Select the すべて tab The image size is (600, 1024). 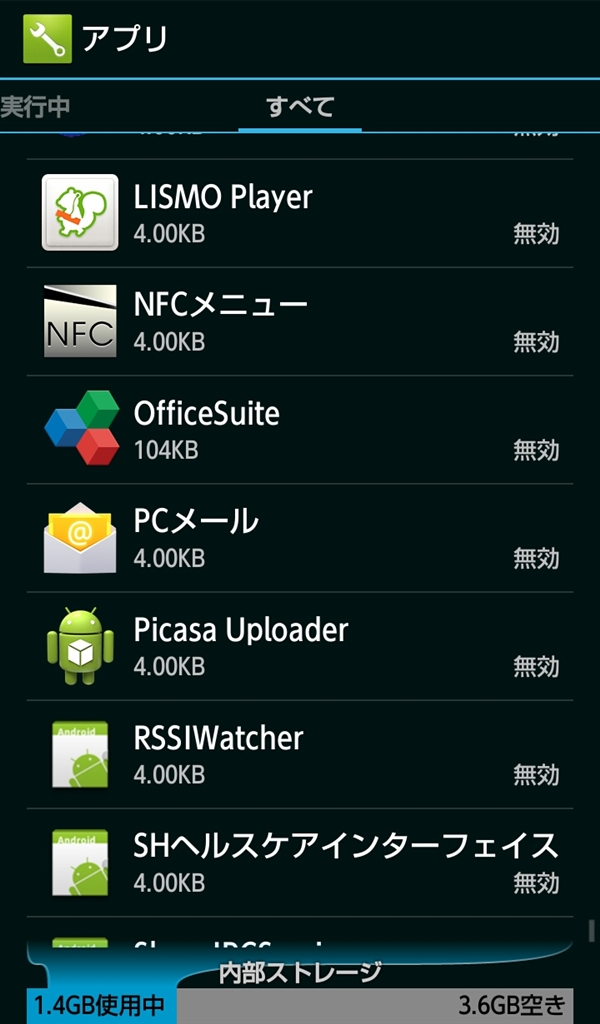point(300,106)
